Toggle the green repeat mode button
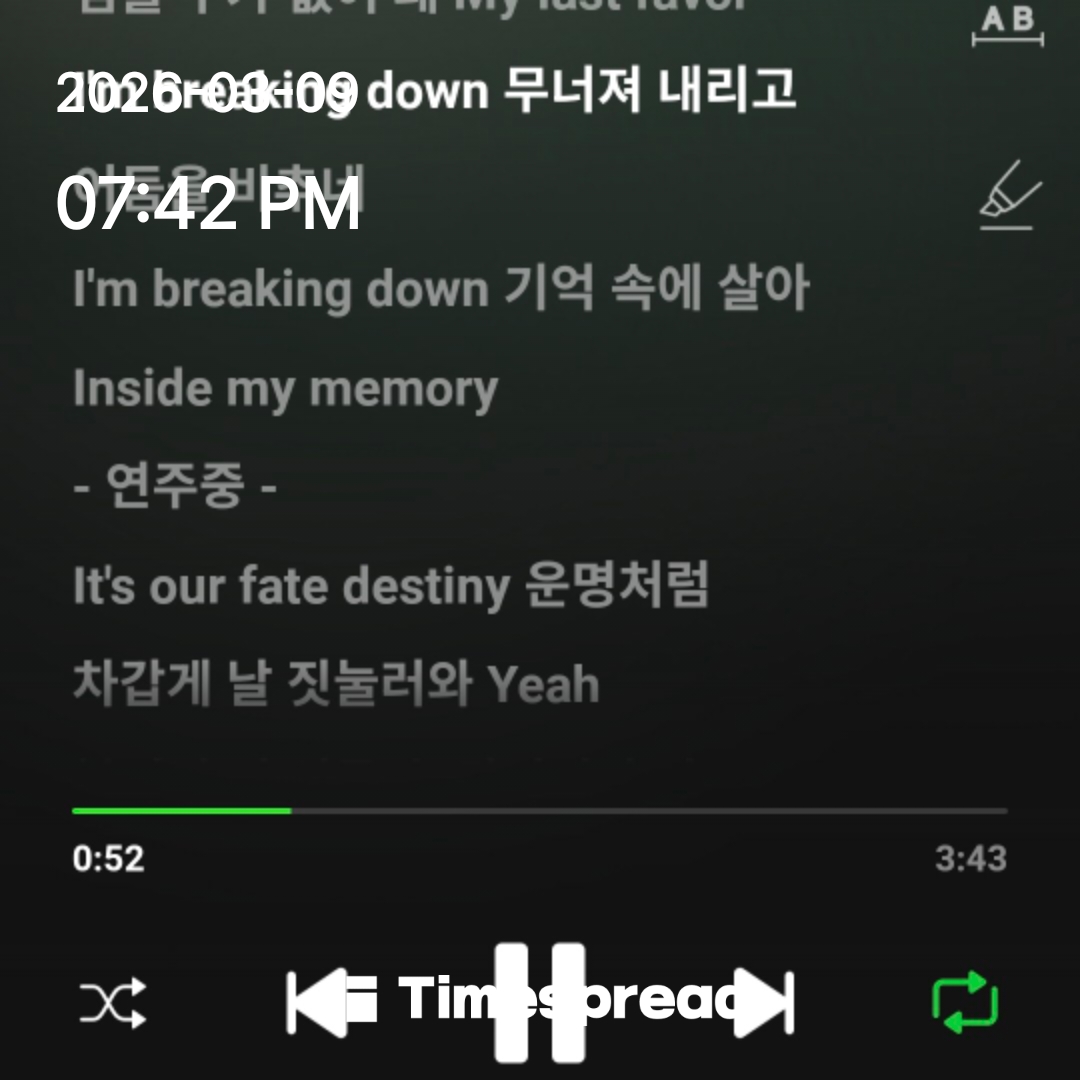Viewport: 1080px width, 1080px height. 965,1002
